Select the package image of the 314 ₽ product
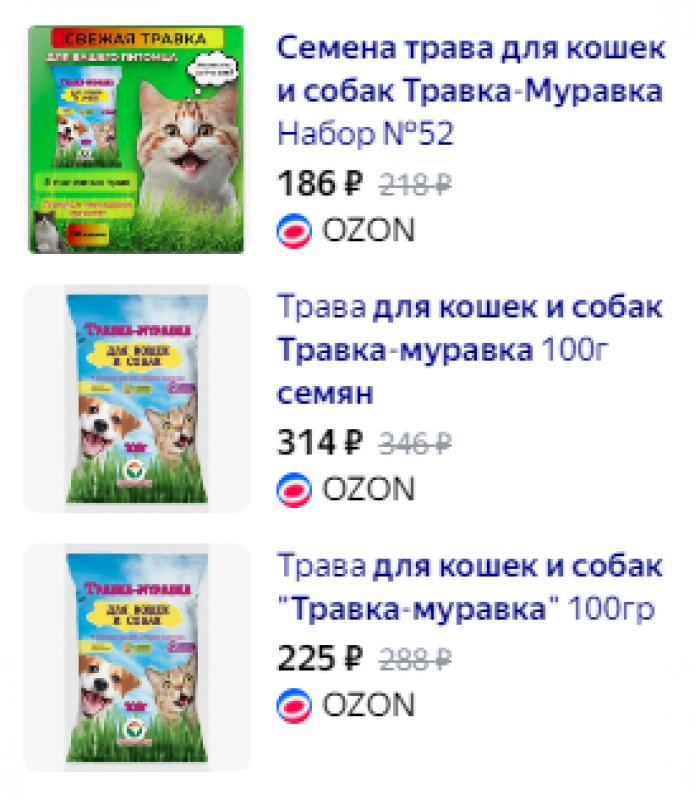 (x=137, y=398)
